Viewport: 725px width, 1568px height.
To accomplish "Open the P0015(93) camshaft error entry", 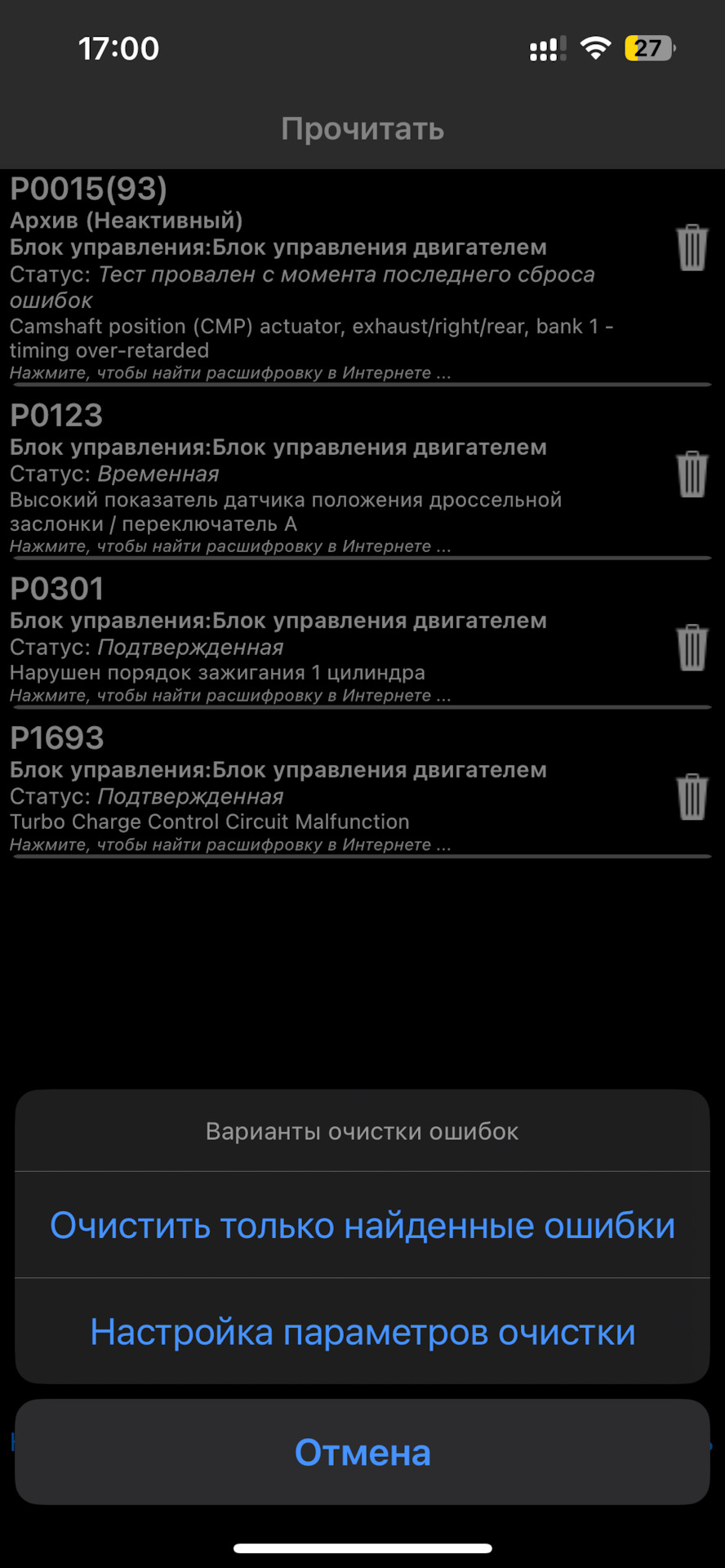I will pos(327,278).
